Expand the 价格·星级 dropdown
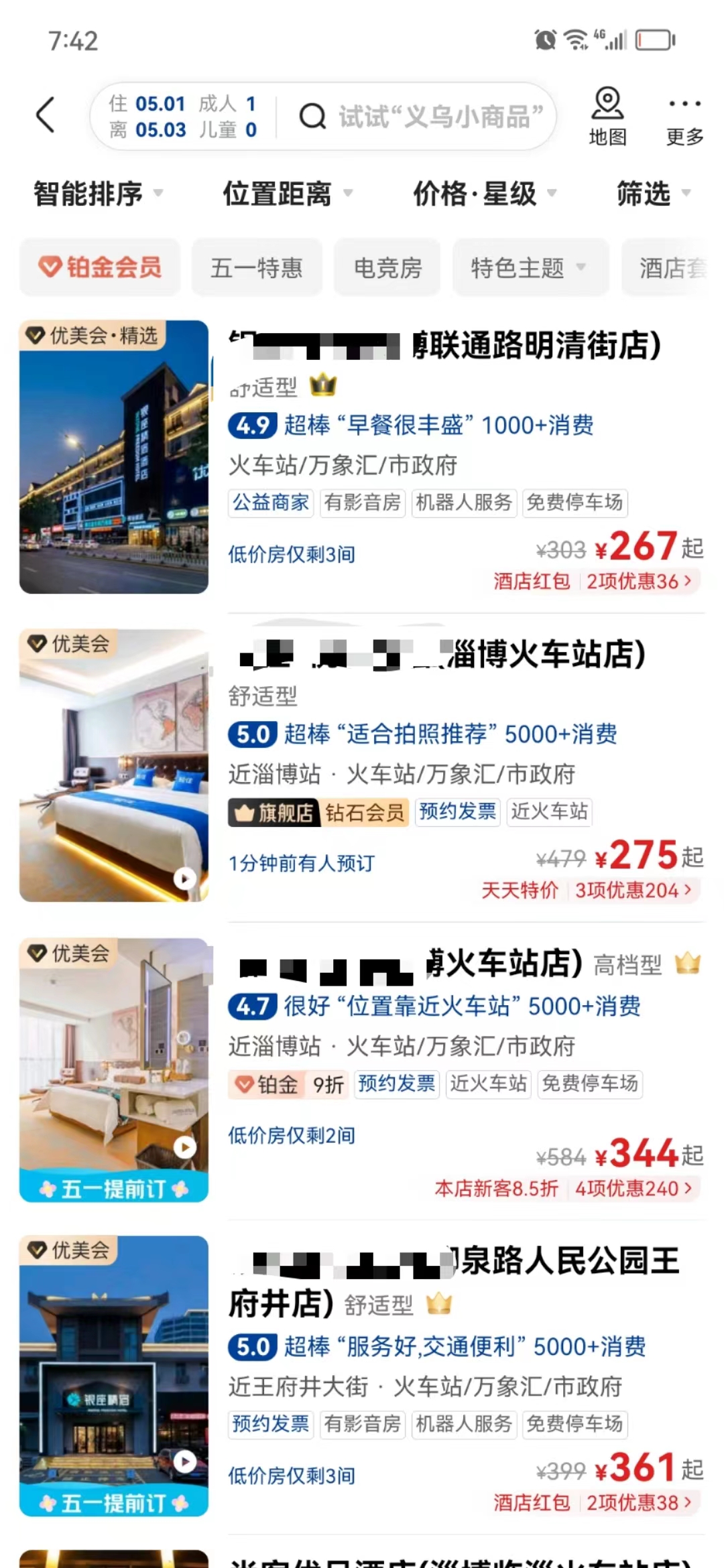This screenshot has height=1568, width=724. click(x=485, y=194)
